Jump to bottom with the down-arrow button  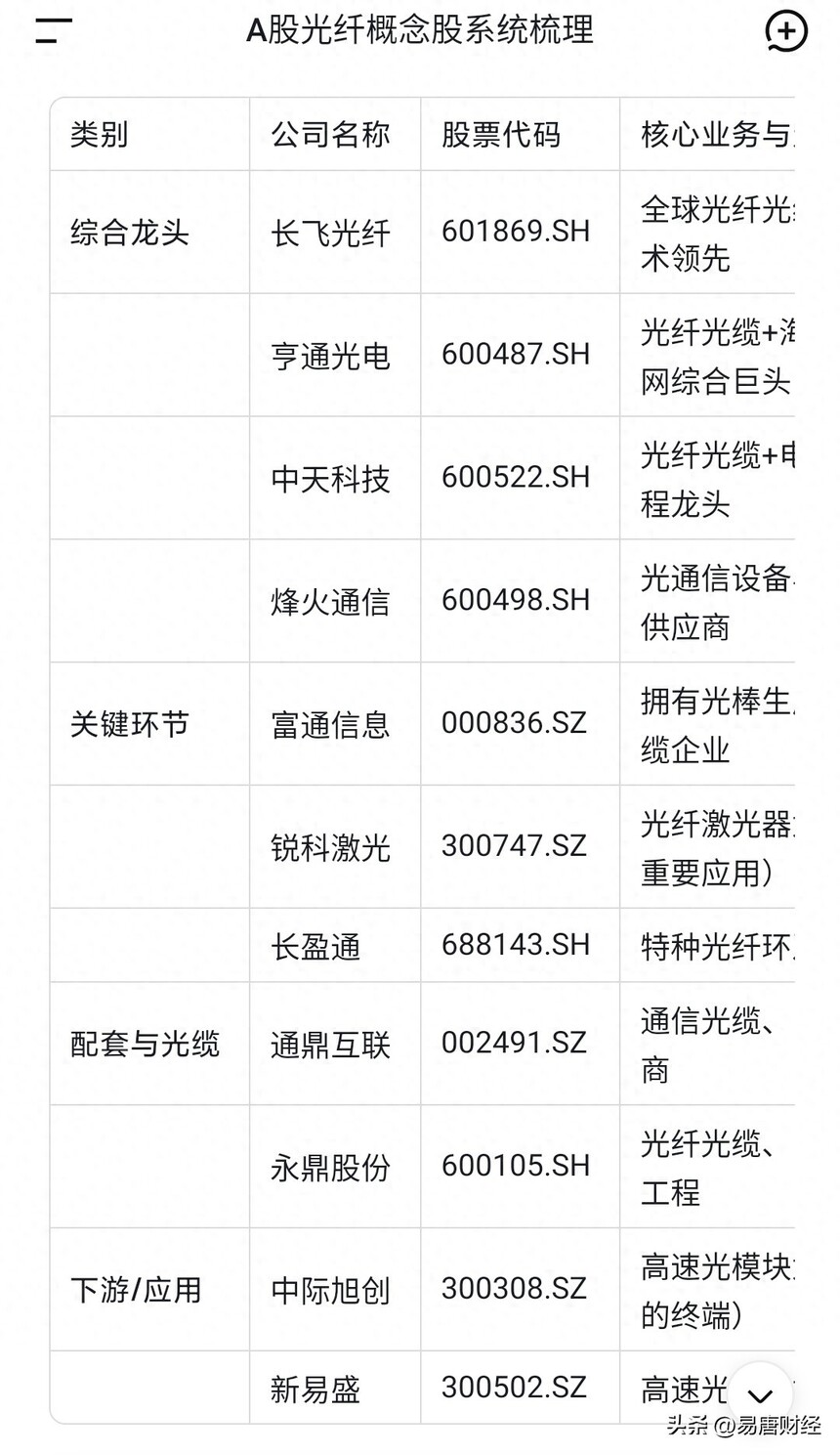pos(760,1395)
